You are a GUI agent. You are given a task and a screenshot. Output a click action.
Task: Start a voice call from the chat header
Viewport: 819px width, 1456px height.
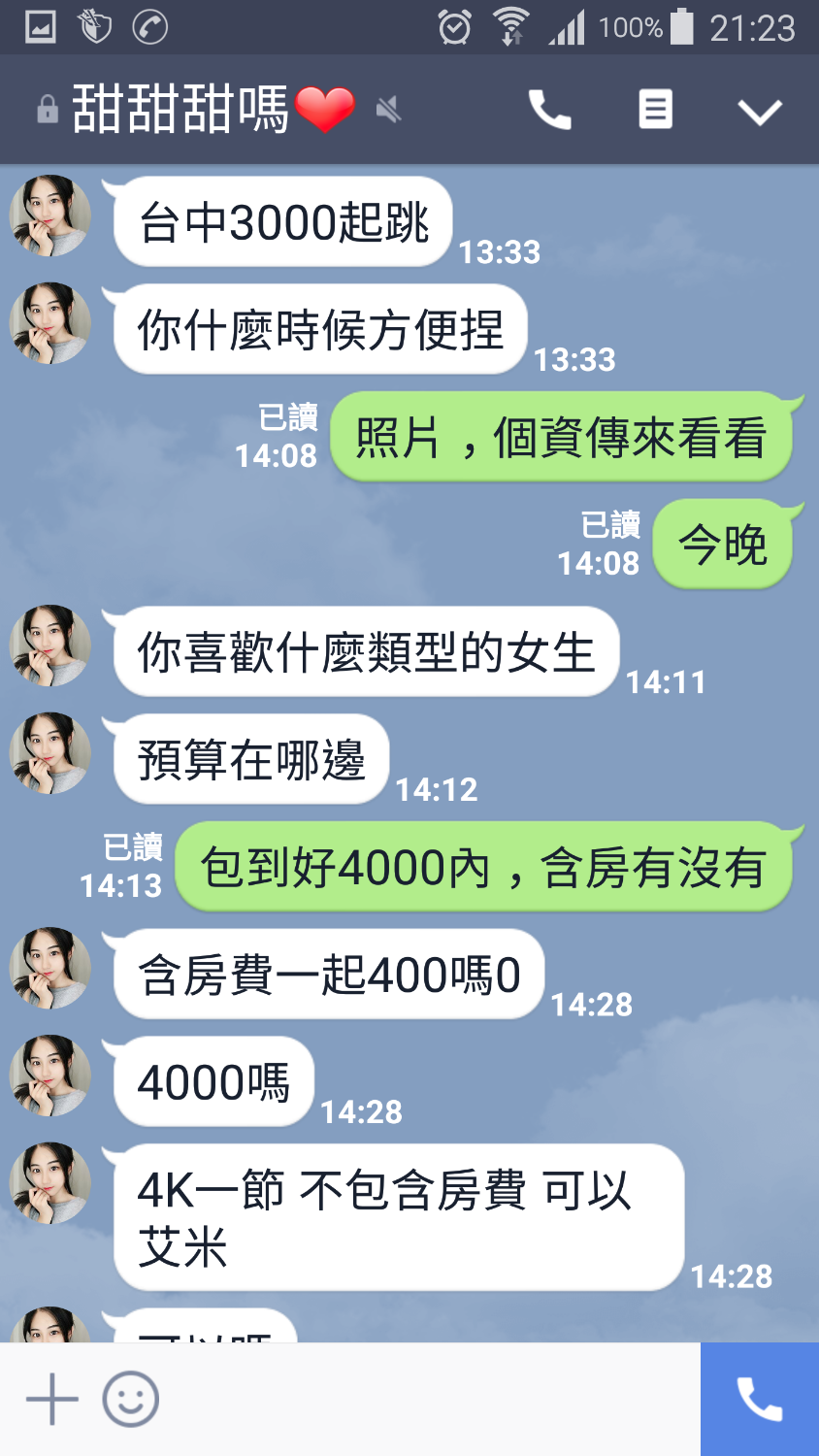[549, 110]
